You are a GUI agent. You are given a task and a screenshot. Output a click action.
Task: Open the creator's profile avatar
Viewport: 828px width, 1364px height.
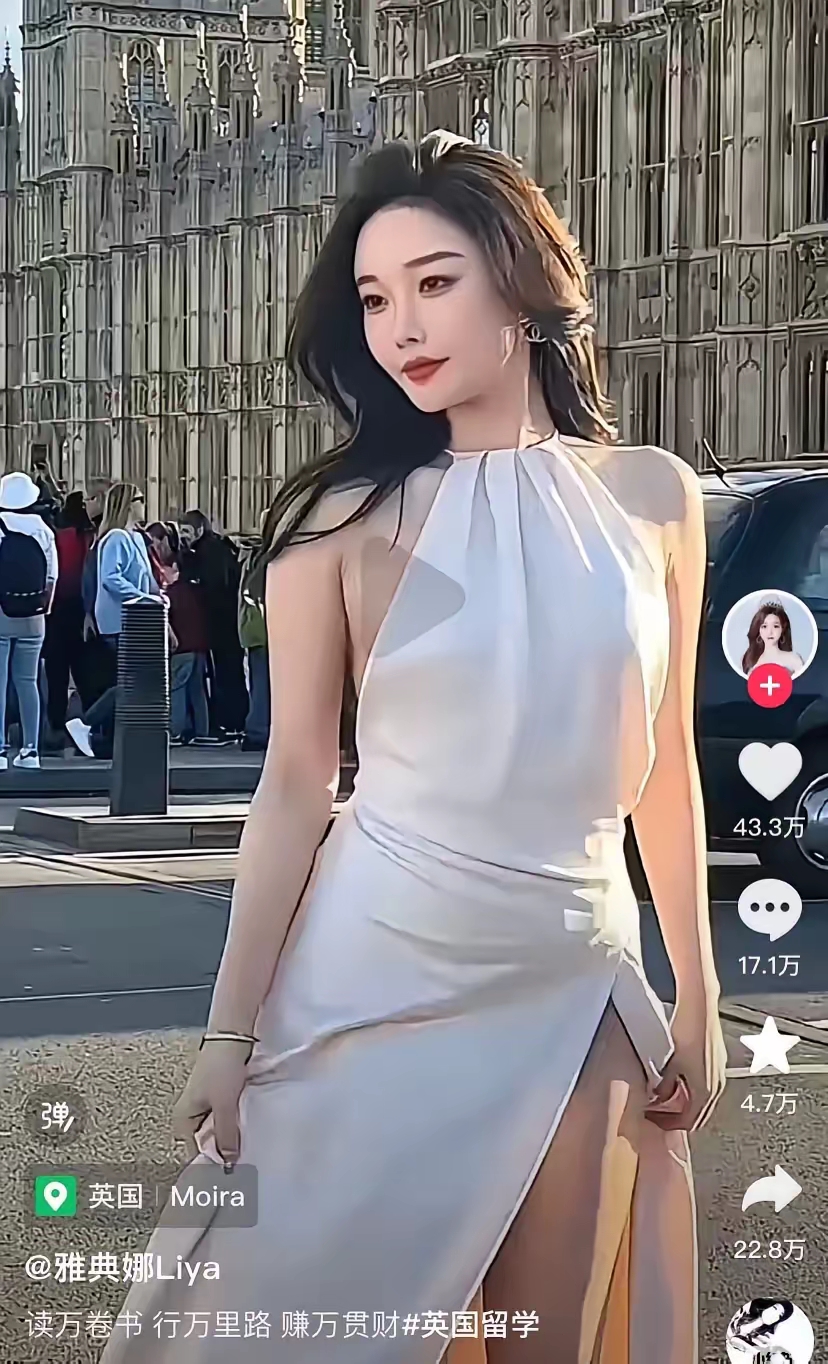769,636
